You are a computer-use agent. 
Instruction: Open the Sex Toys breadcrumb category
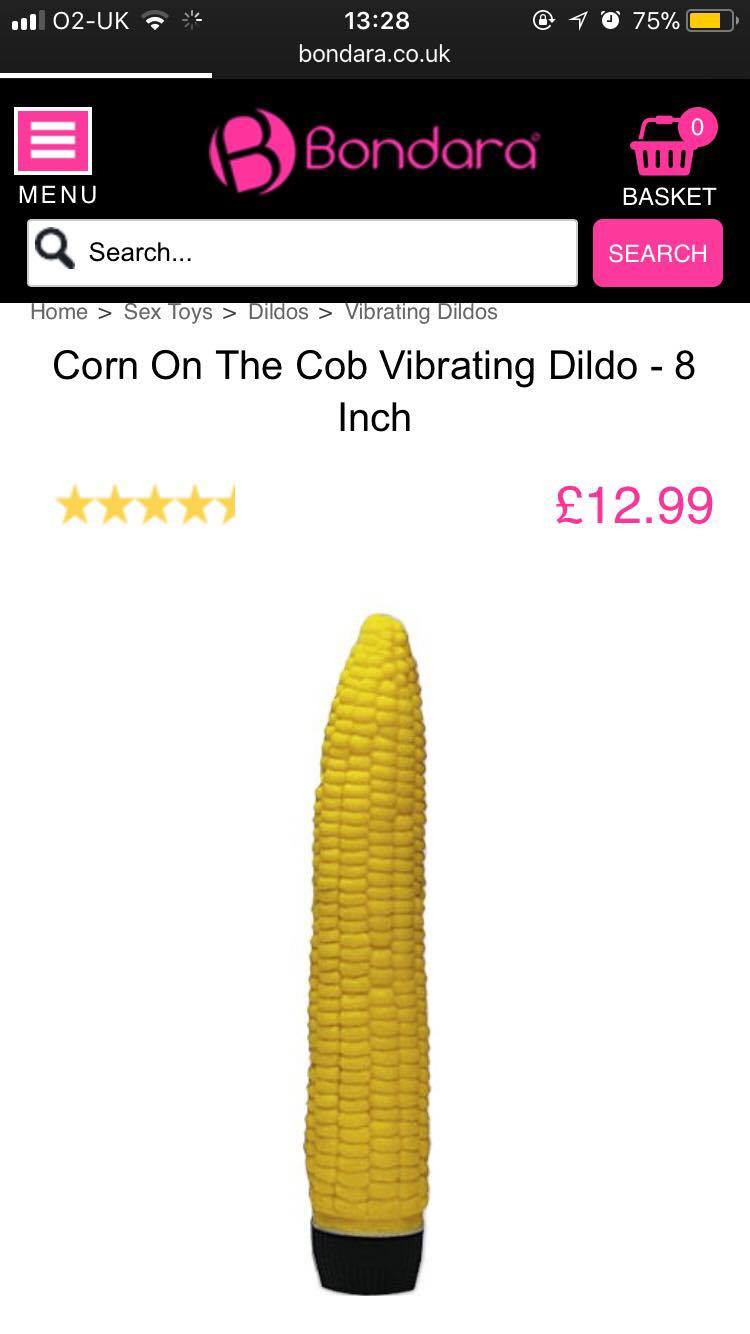click(x=168, y=312)
